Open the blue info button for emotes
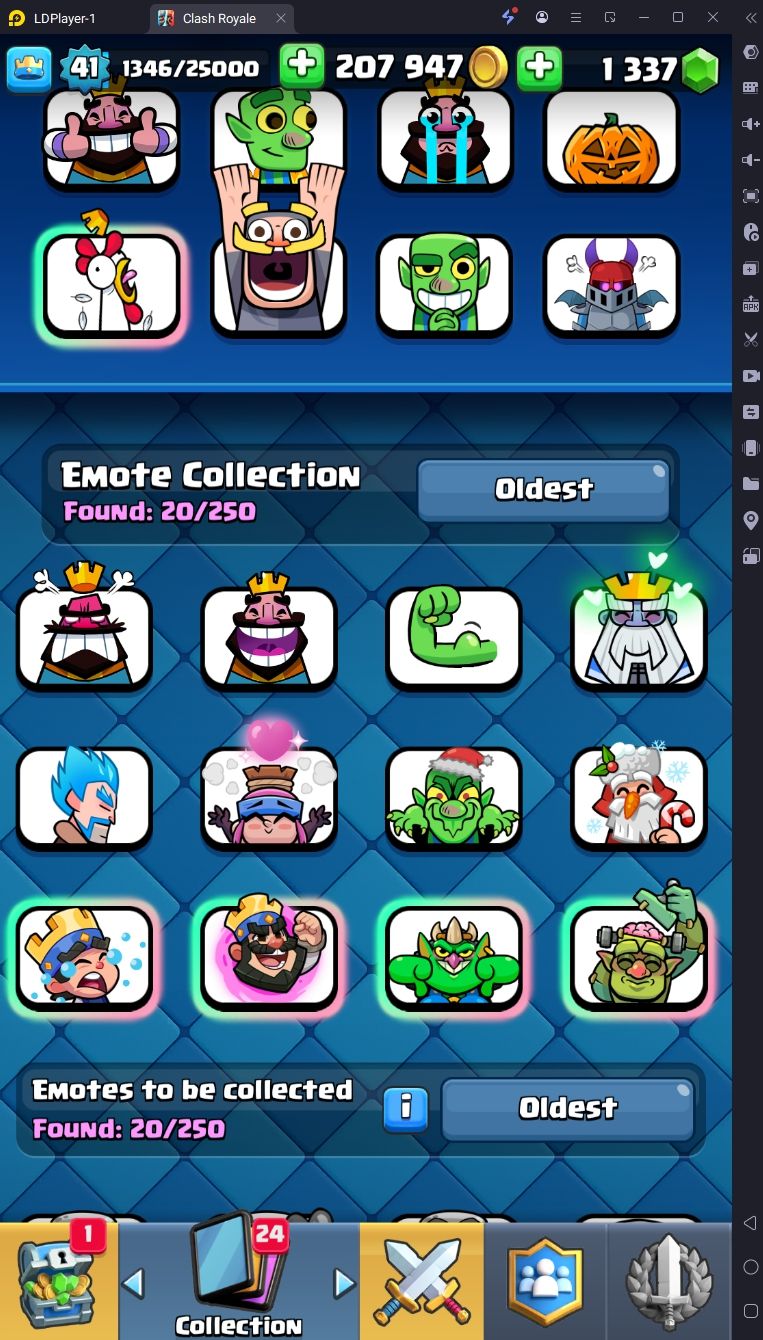 (x=405, y=1108)
